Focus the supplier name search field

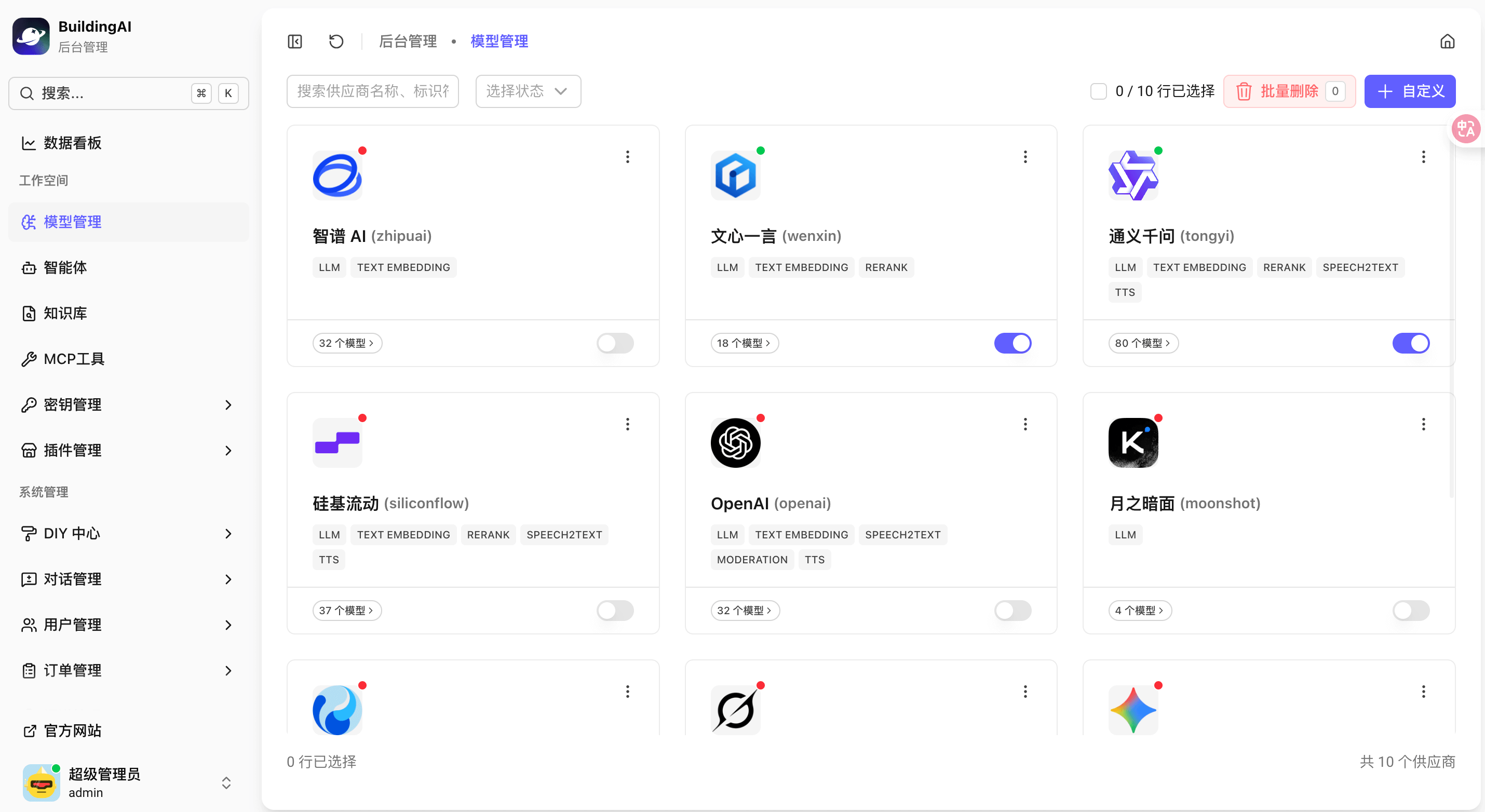tap(372, 91)
